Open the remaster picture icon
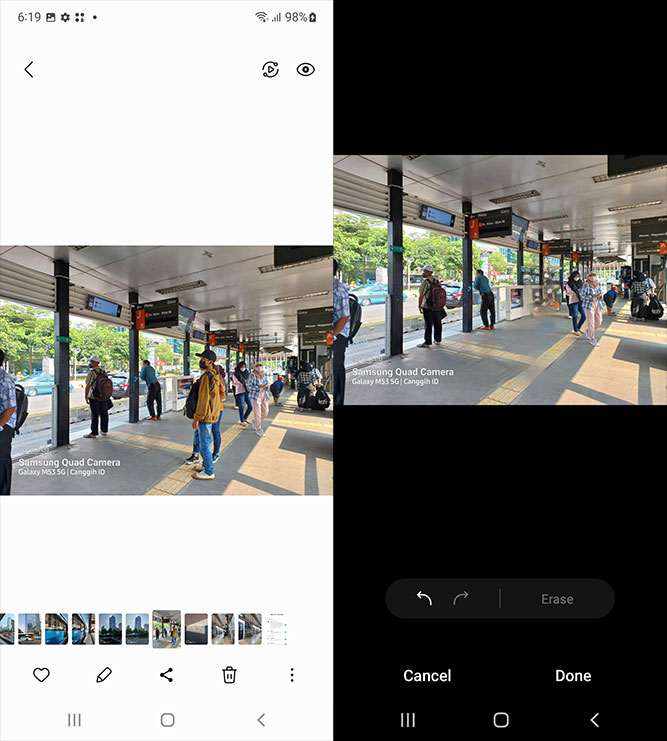 pos(270,69)
